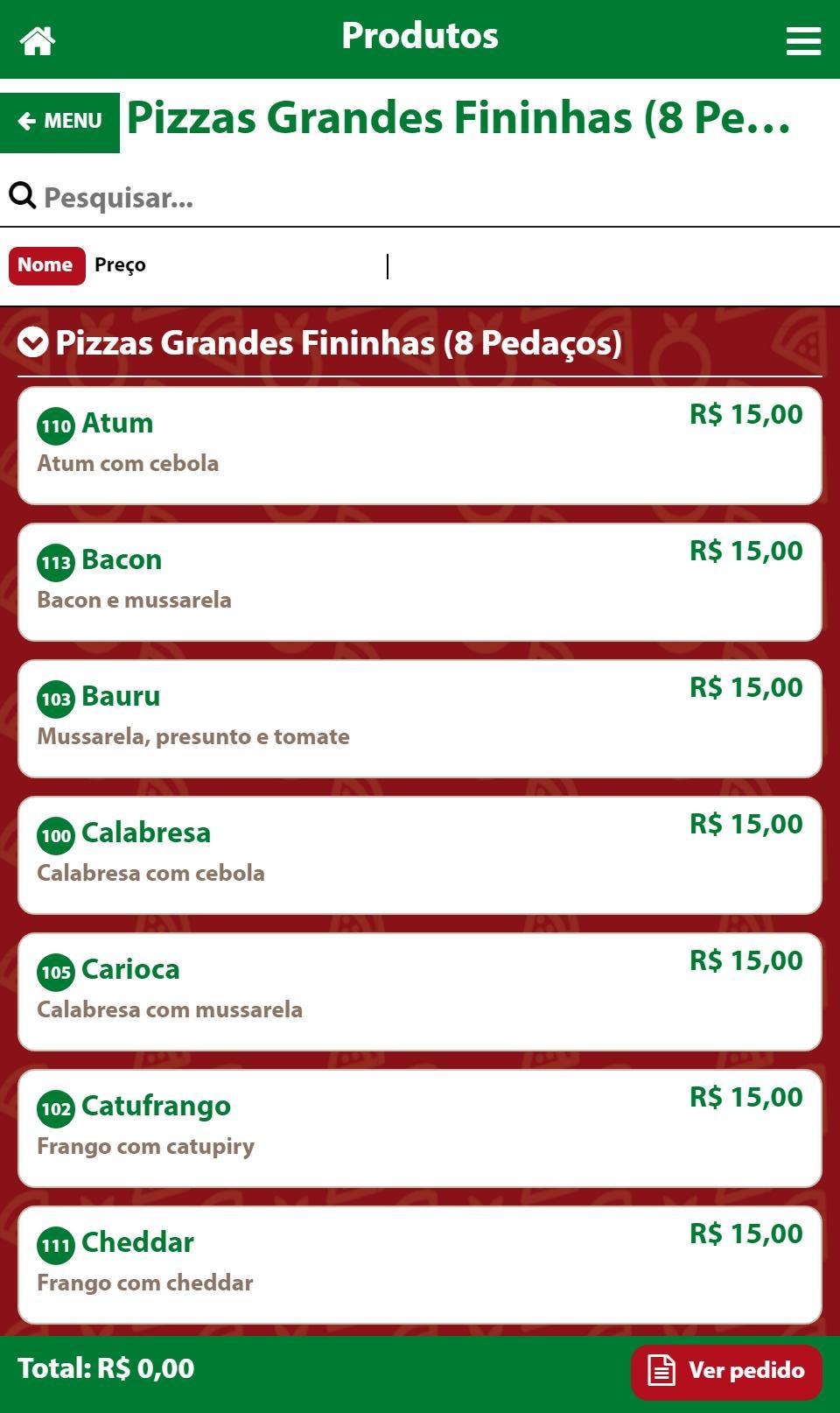Screen dimensions: 840x1413
Task: Sort products by Preço
Action: point(120,265)
